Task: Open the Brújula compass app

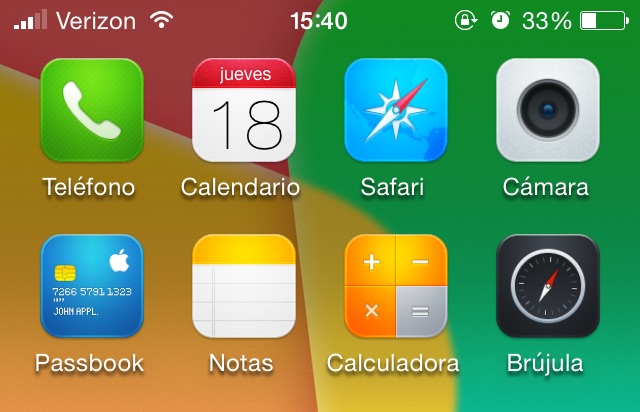Action: [x=547, y=286]
